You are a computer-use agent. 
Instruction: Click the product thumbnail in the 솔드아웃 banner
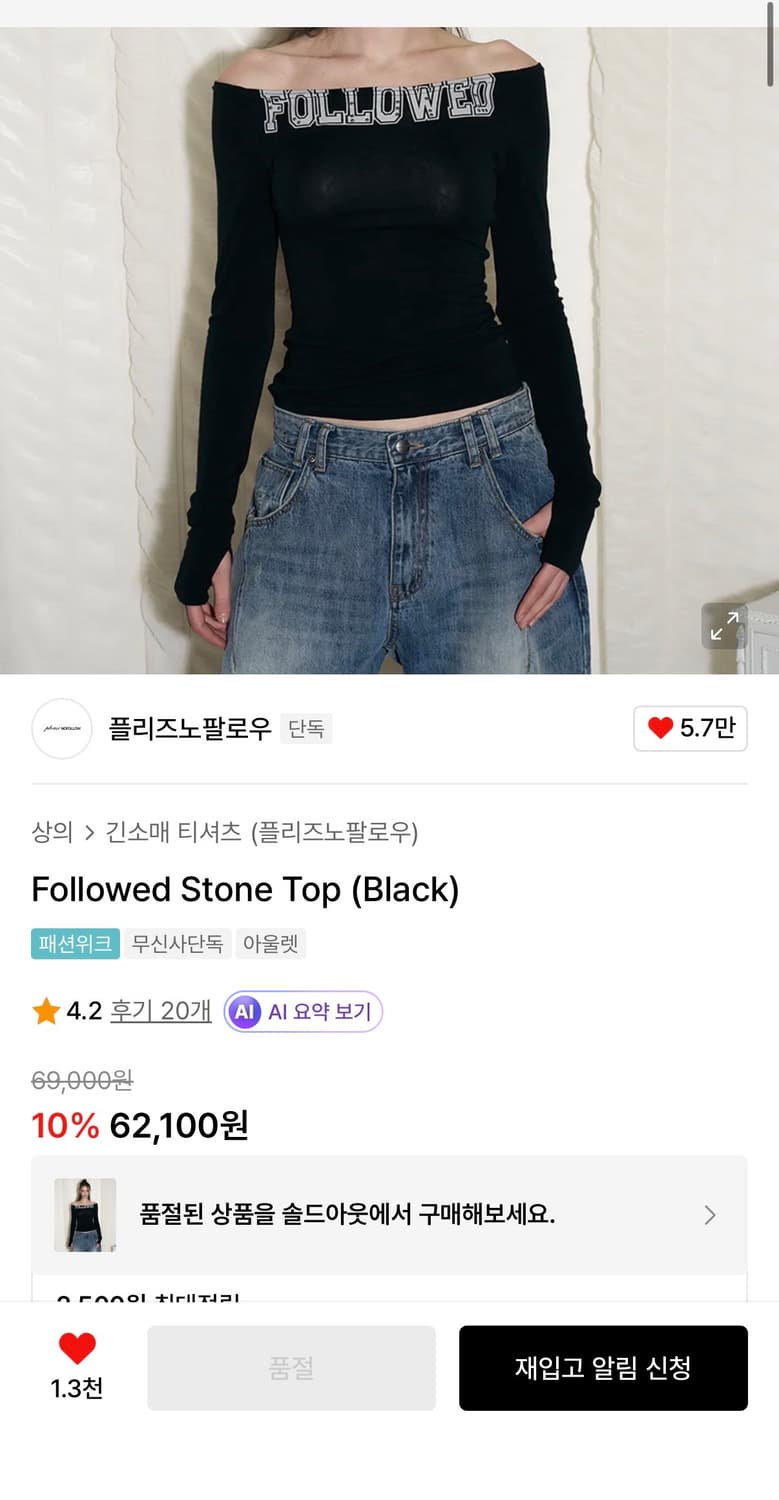tap(85, 1215)
